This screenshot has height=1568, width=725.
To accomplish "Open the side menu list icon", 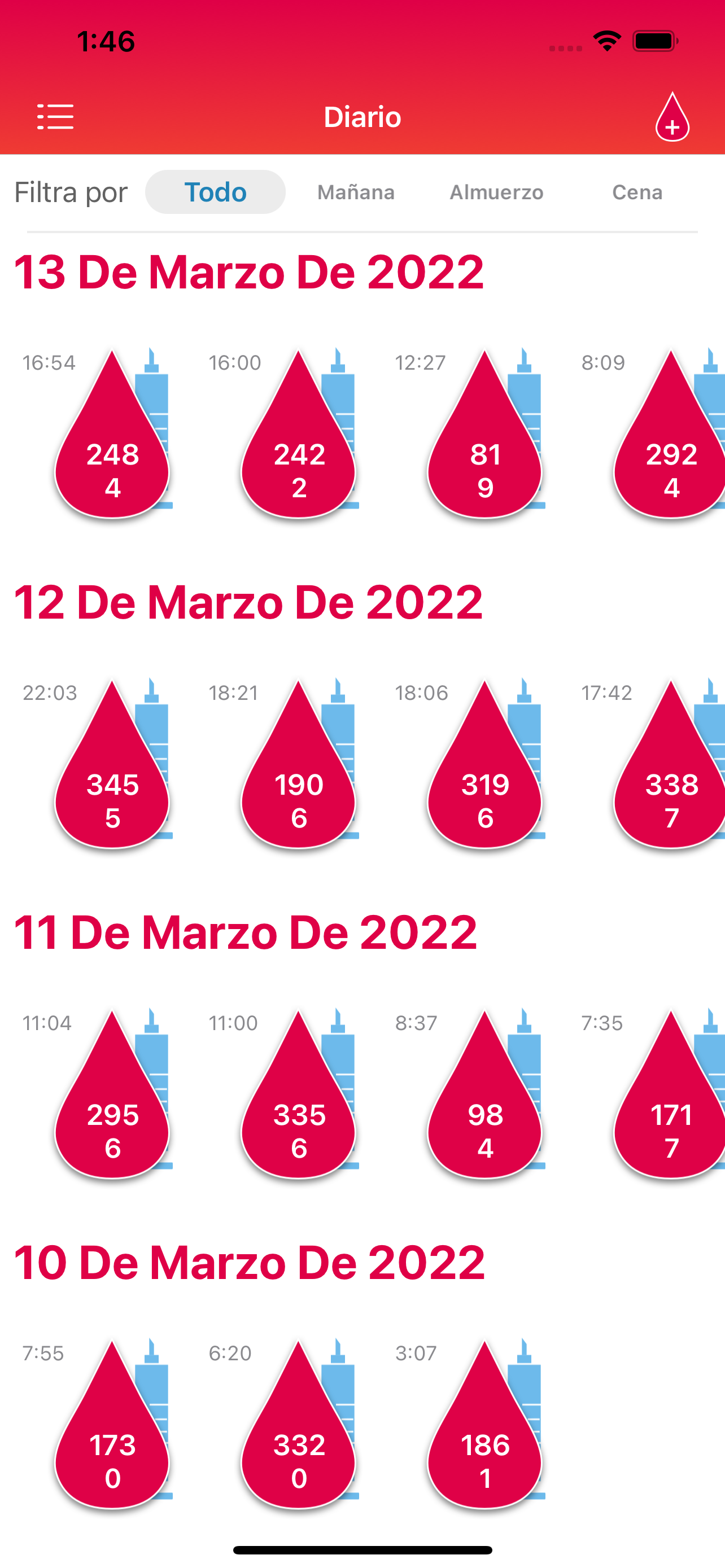I will pos(55,117).
